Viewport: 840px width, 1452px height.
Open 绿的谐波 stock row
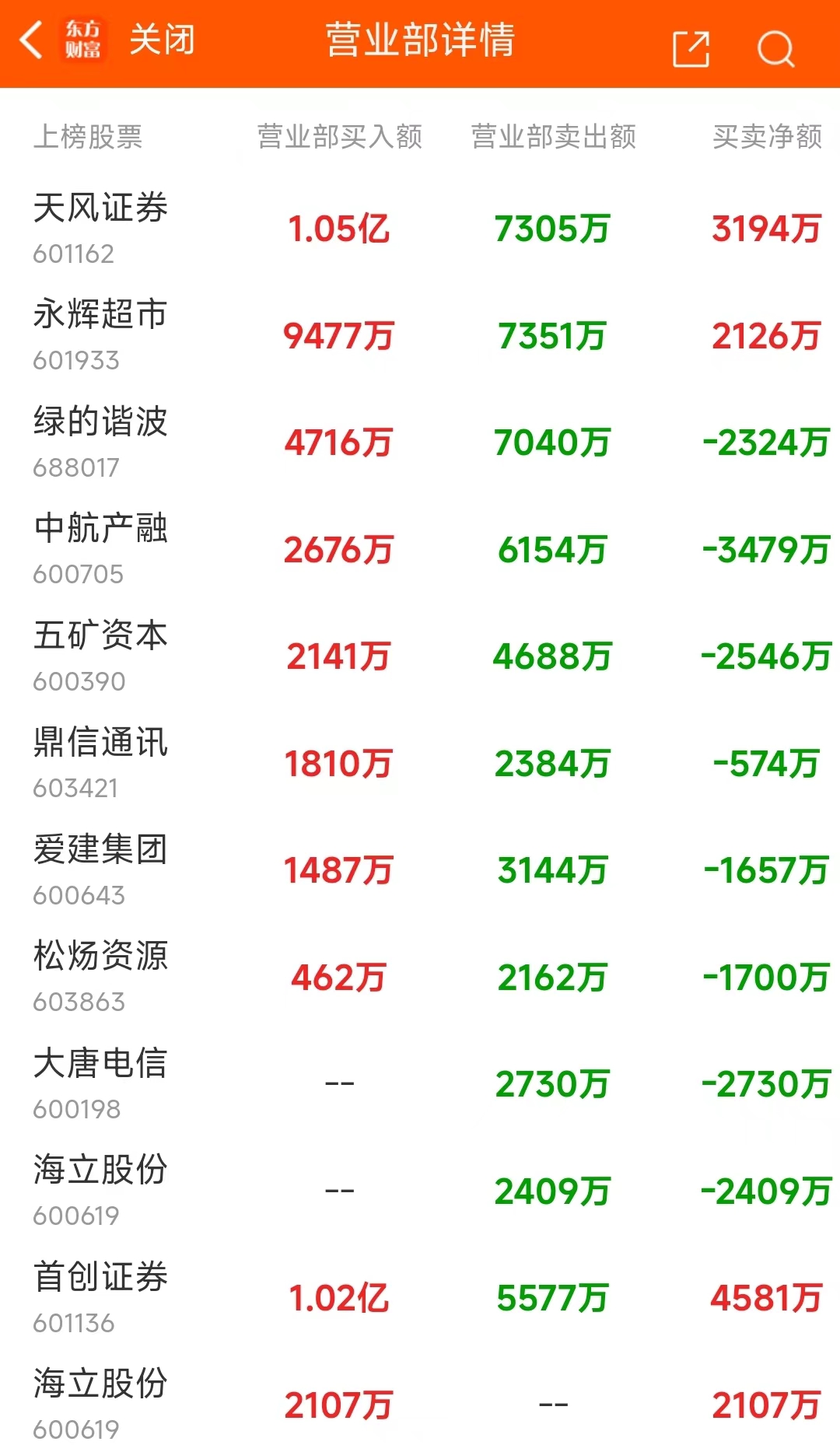tap(420, 443)
